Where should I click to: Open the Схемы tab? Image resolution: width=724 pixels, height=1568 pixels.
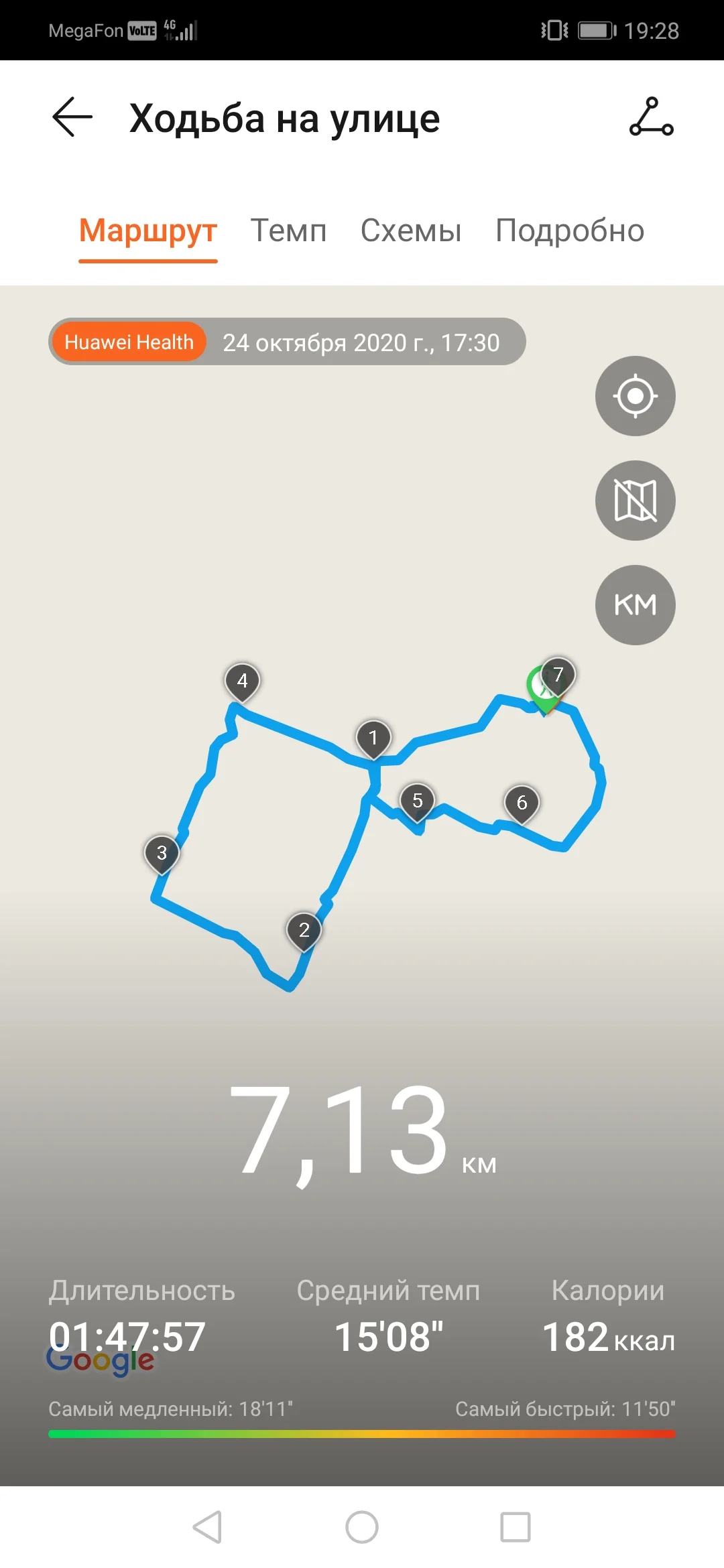(411, 231)
